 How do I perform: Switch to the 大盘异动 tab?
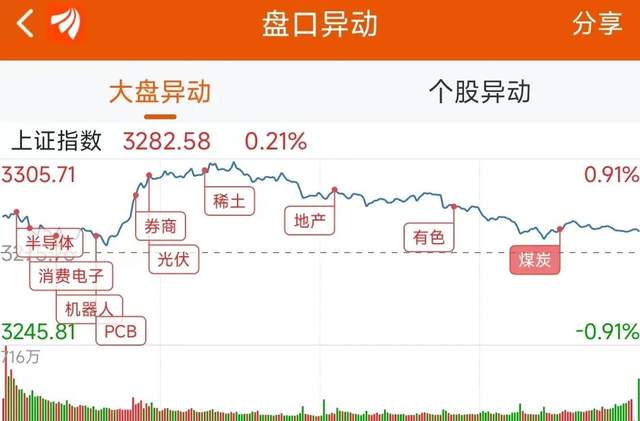click(159, 92)
